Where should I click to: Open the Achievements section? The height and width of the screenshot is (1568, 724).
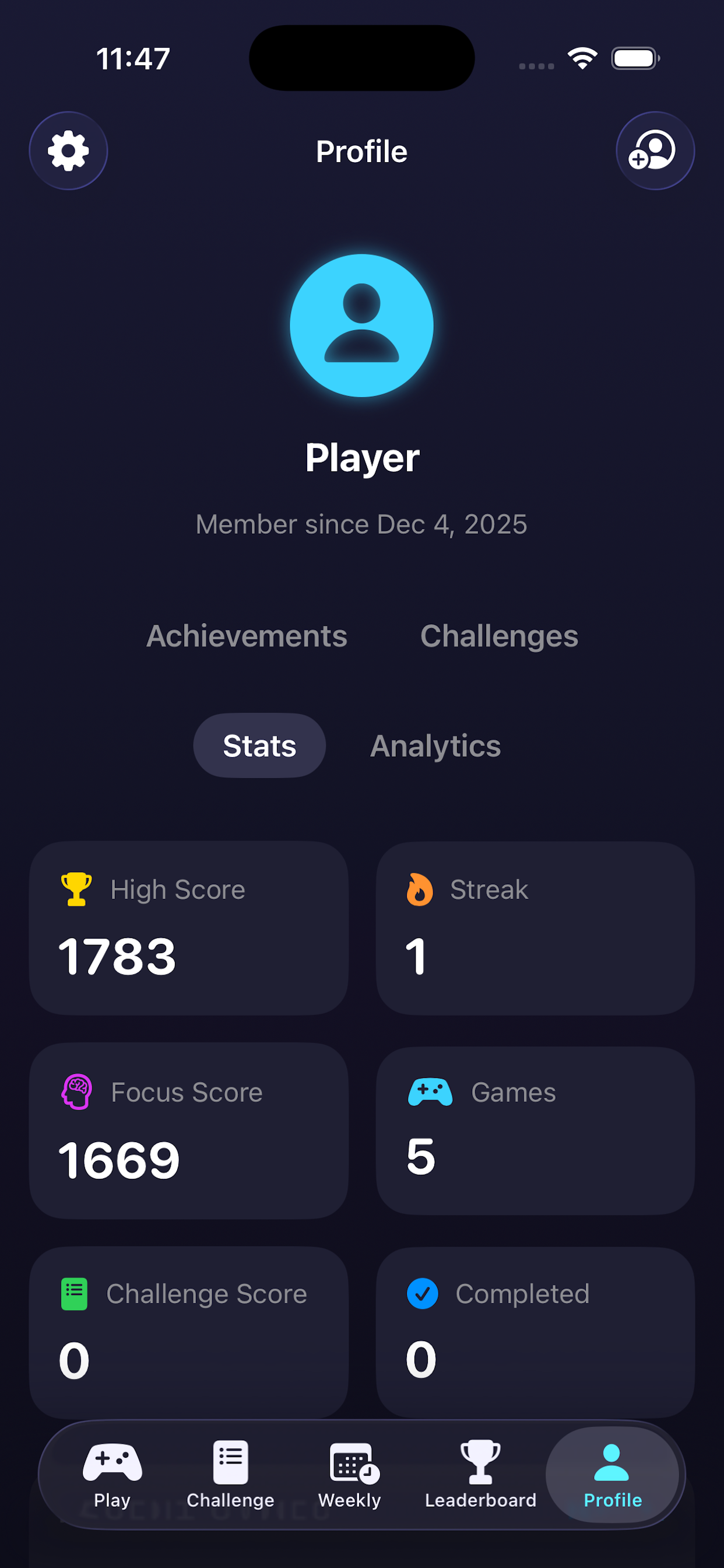[247, 635]
